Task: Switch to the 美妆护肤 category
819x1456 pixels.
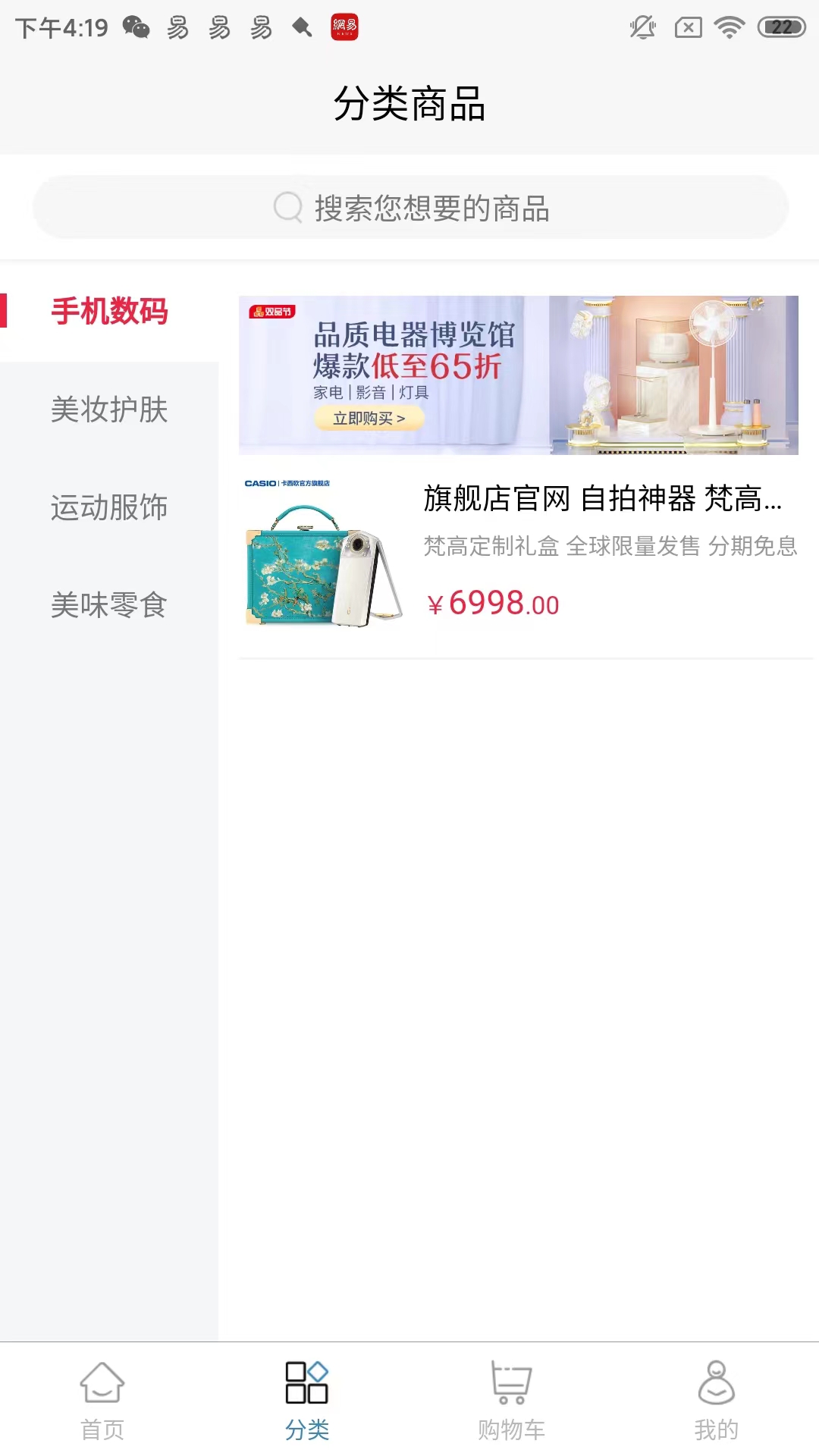Action: pos(108,410)
